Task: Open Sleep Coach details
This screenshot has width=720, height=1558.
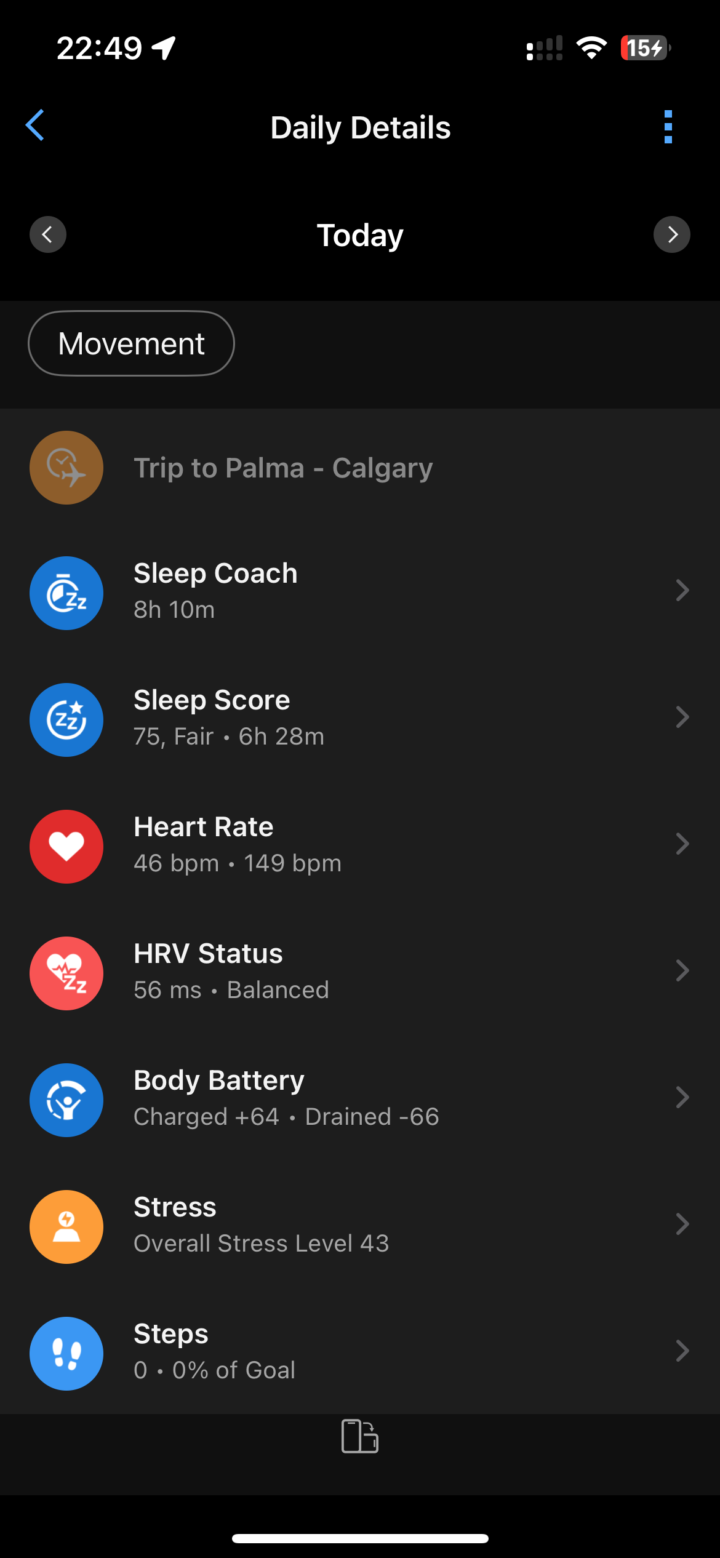Action: click(360, 590)
